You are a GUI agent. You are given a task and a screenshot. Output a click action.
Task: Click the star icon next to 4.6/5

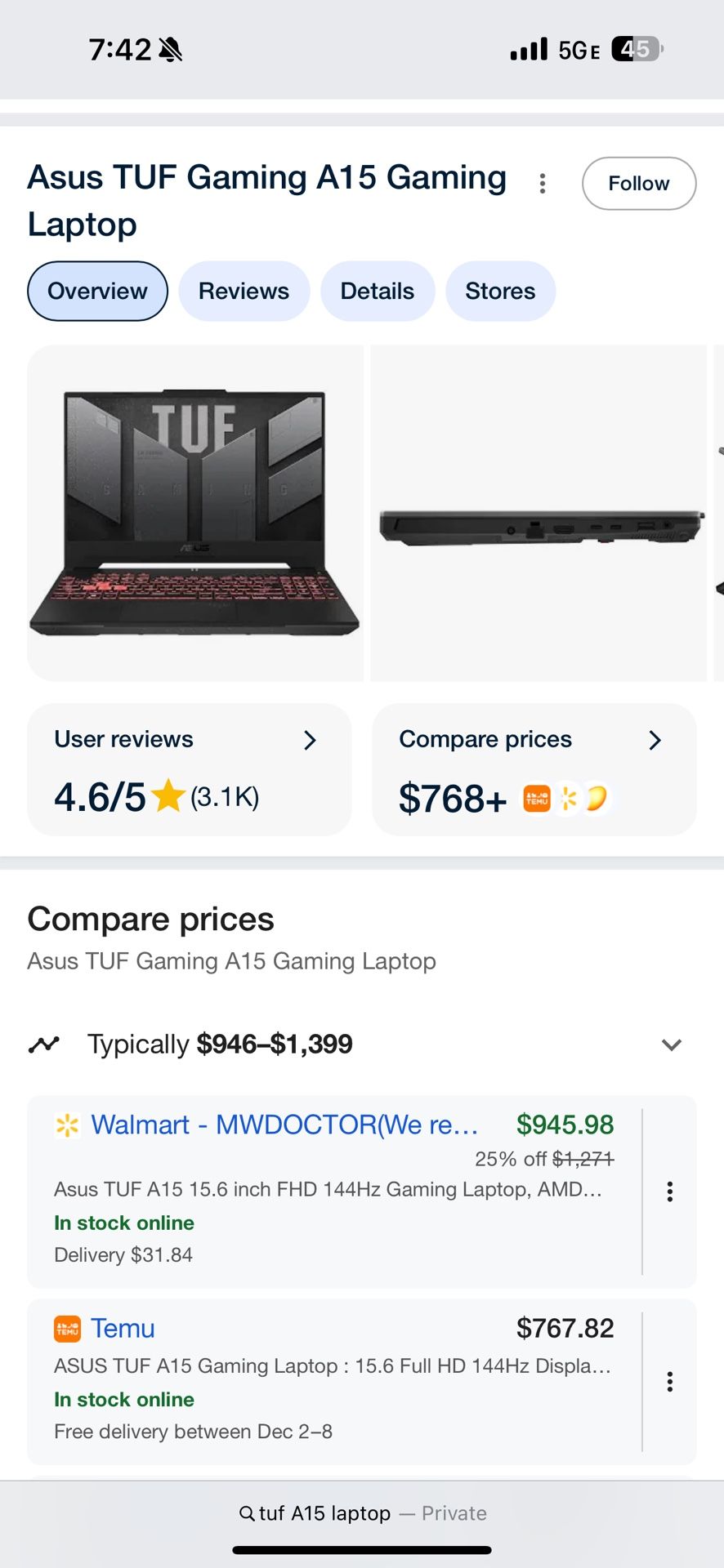click(168, 796)
